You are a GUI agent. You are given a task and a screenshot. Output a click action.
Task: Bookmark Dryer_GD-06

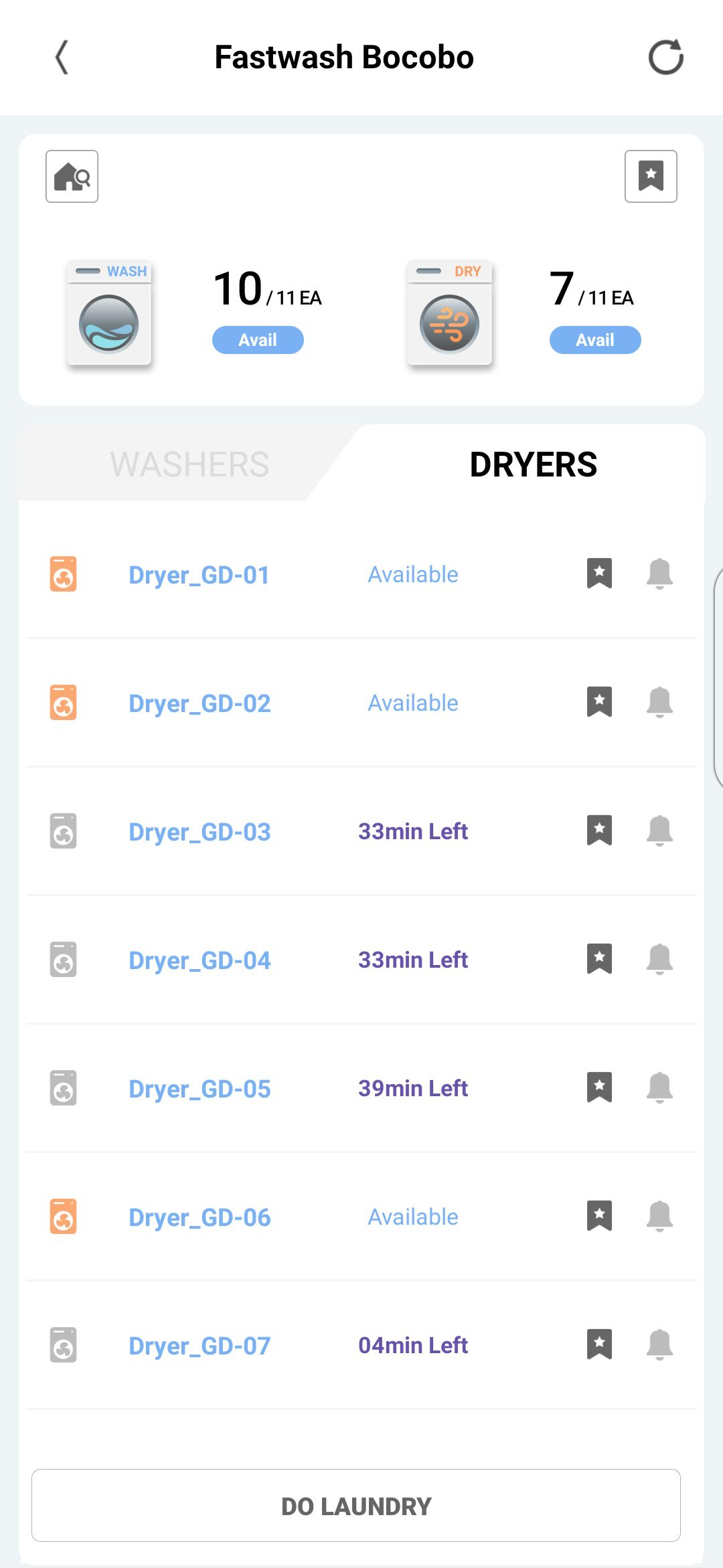599,1216
